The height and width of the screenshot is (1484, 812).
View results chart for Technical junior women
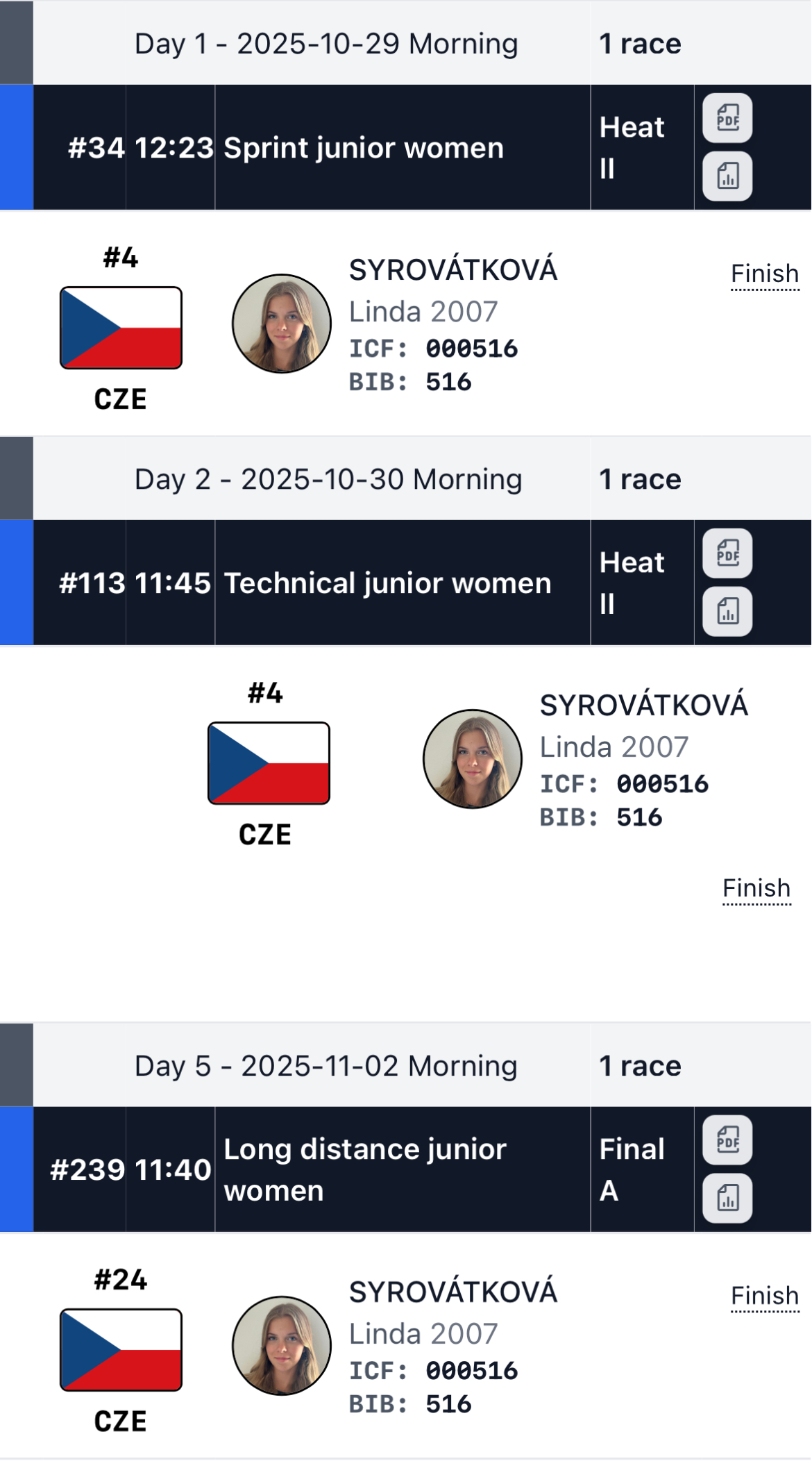coord(727,612)
